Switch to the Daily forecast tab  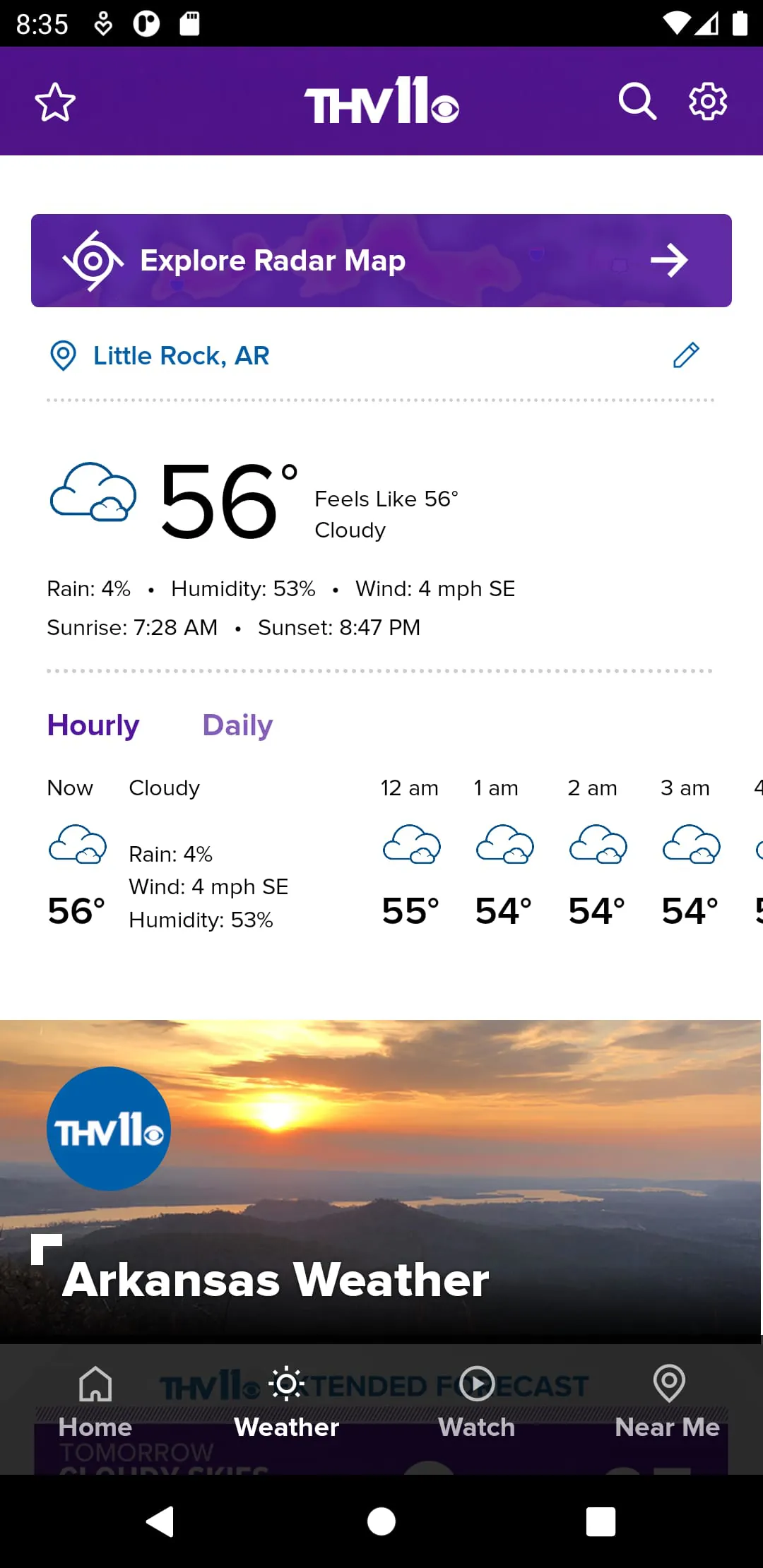(x=237, y=725)
